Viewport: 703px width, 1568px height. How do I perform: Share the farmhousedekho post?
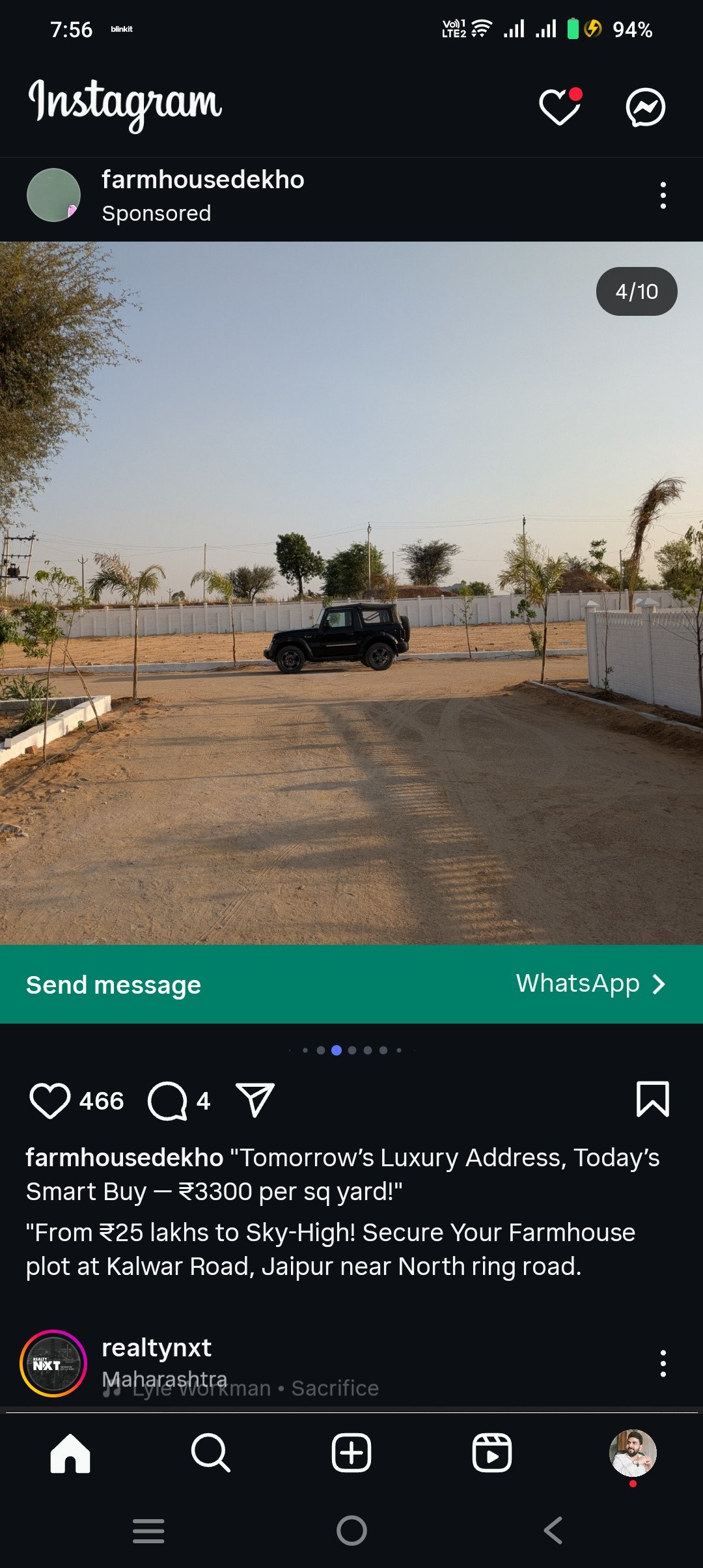point(255,1100)
